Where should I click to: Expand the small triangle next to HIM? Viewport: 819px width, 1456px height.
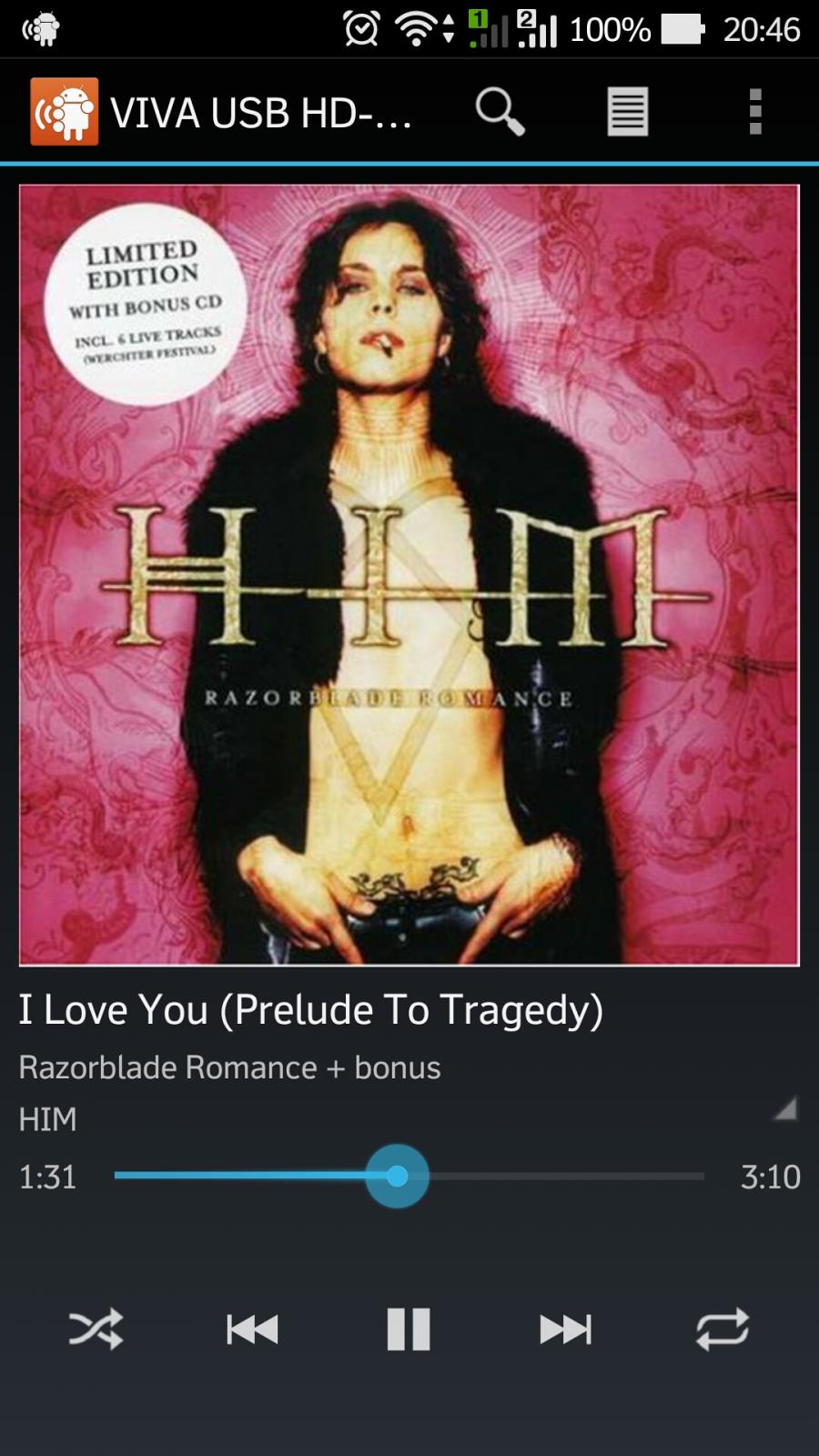tap(784, 1109)
